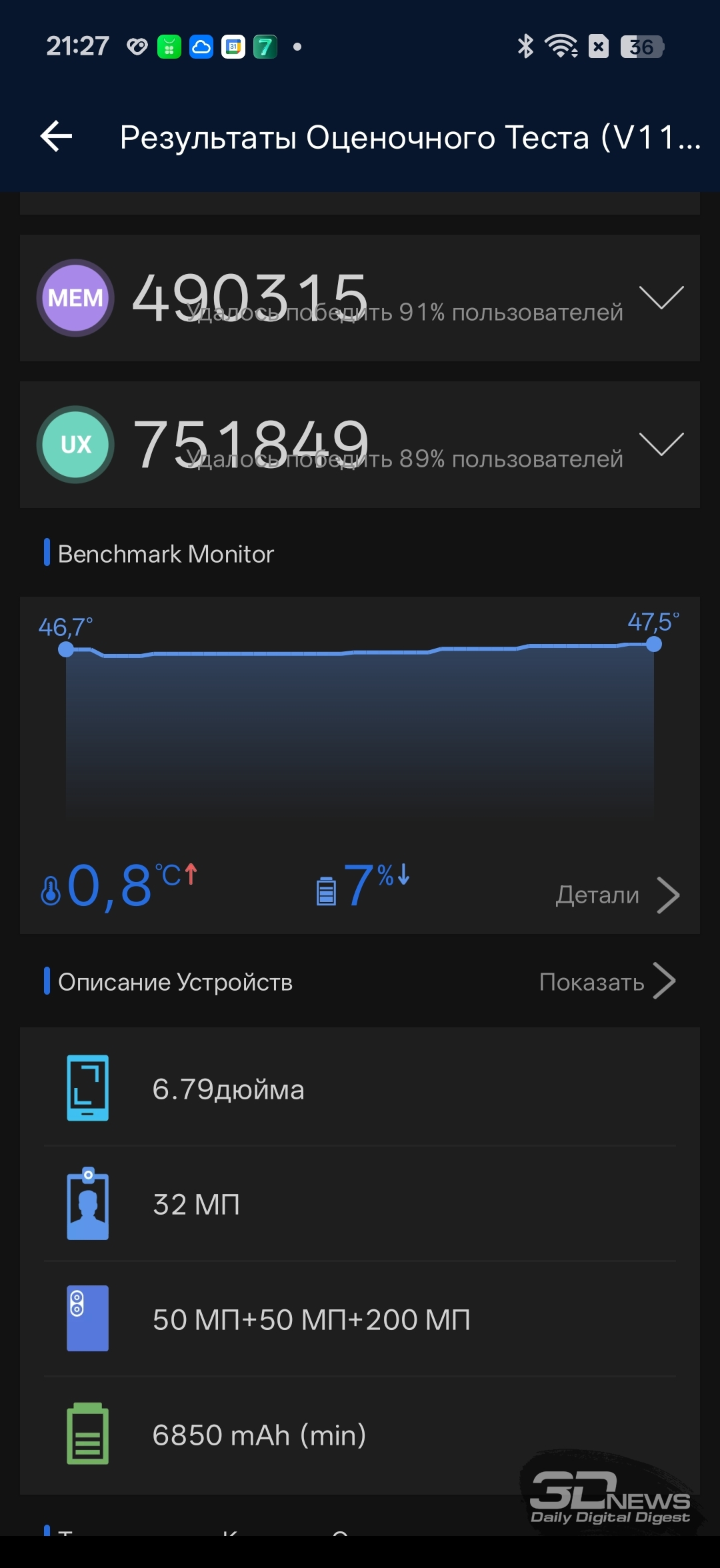Expand the UX score 751849 section
The width and height of the screenshot is (720, 1568).
(661, 444)
